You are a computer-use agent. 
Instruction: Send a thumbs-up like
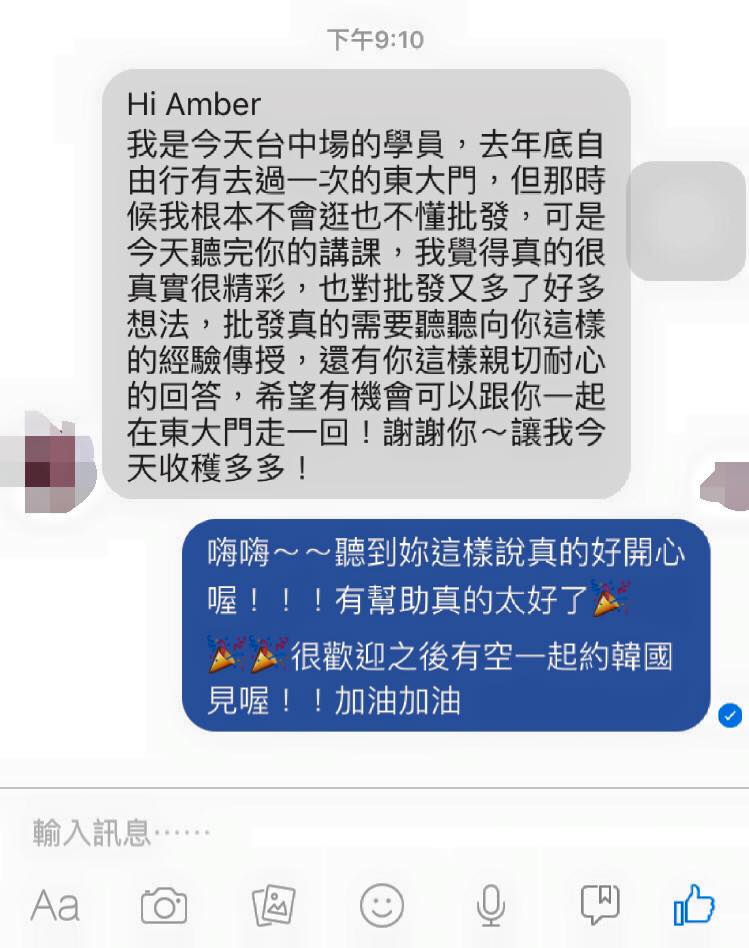click(x=694, y=904)
